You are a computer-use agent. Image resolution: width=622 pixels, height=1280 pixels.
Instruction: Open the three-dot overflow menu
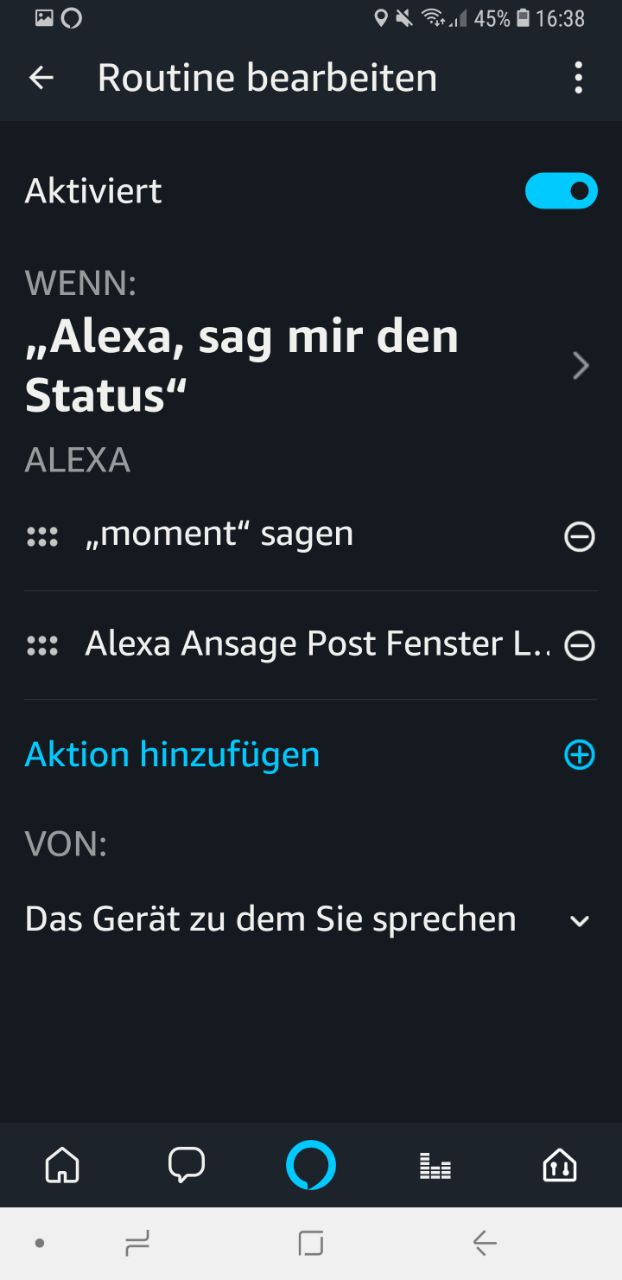click(578, 78)
